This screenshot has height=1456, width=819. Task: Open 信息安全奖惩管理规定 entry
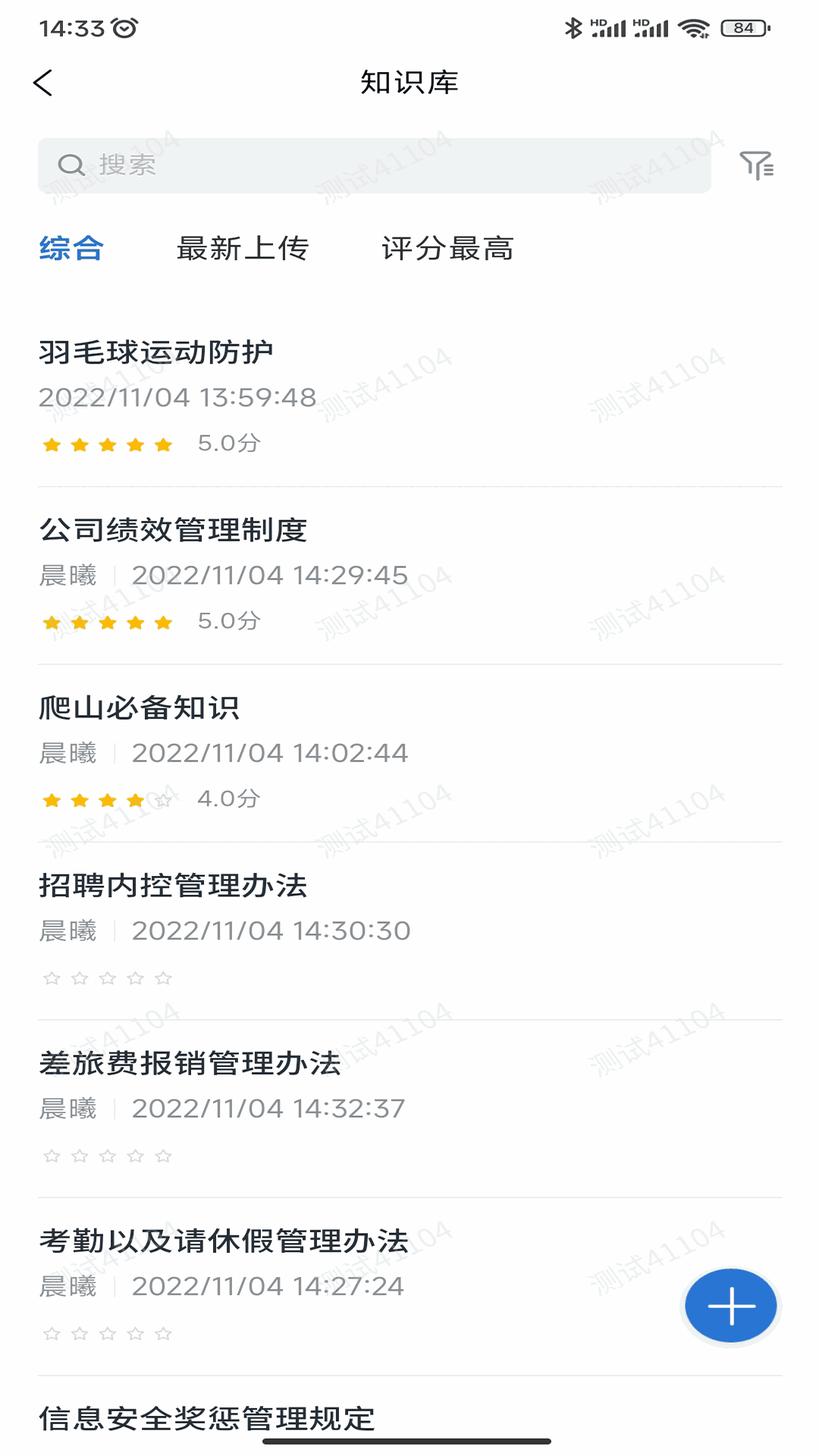pyautogui.click(x=207, y=1418)
